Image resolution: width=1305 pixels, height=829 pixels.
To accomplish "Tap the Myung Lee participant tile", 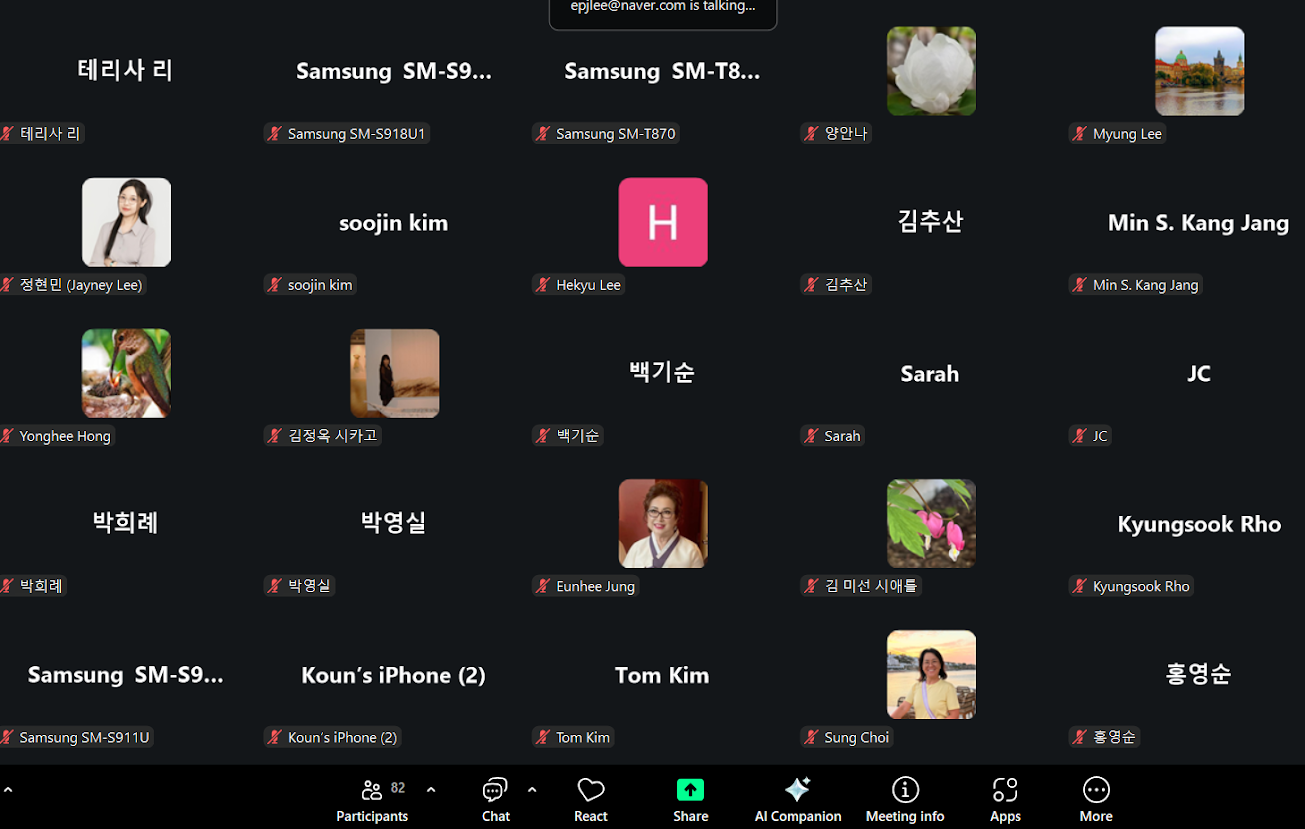I will click(1198, 72).
